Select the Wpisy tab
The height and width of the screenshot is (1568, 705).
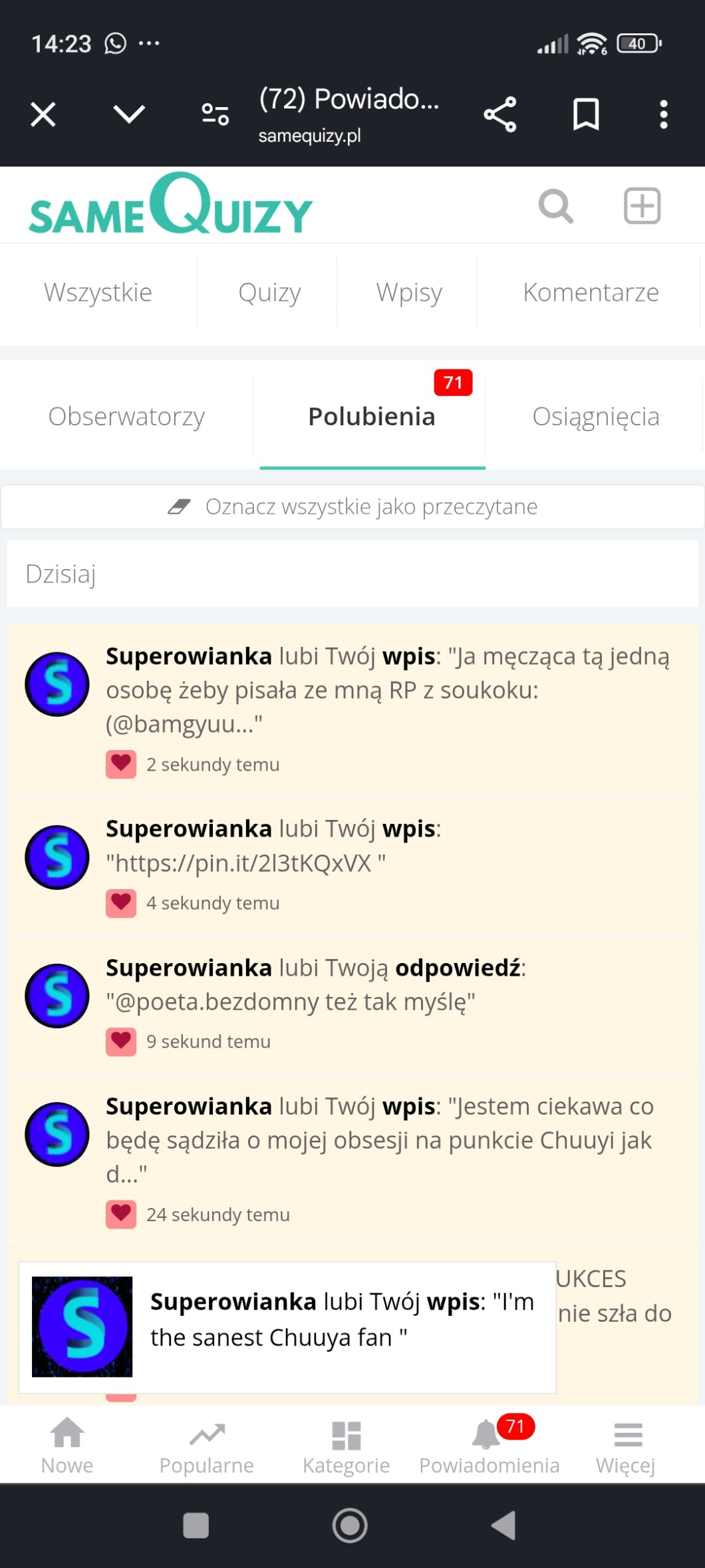(409, 293)
